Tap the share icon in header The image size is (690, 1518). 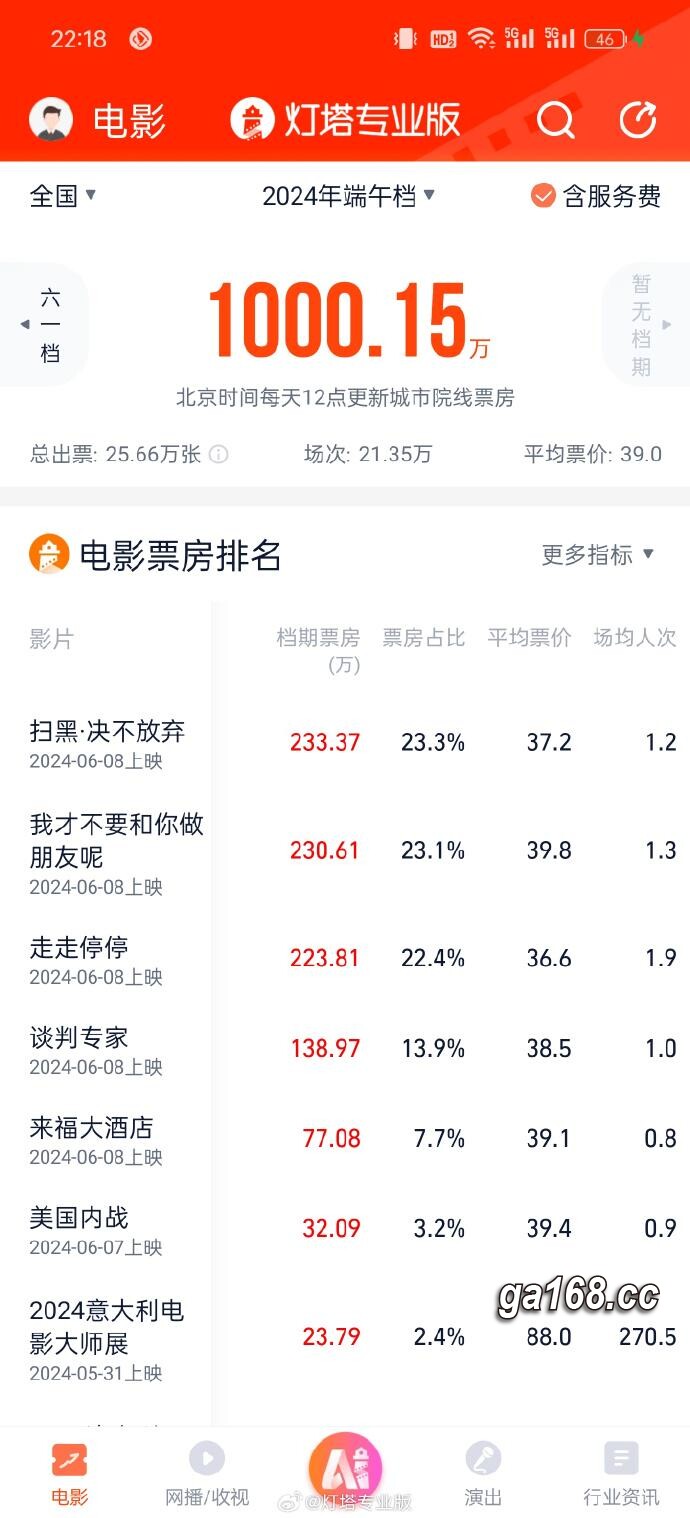638,120
